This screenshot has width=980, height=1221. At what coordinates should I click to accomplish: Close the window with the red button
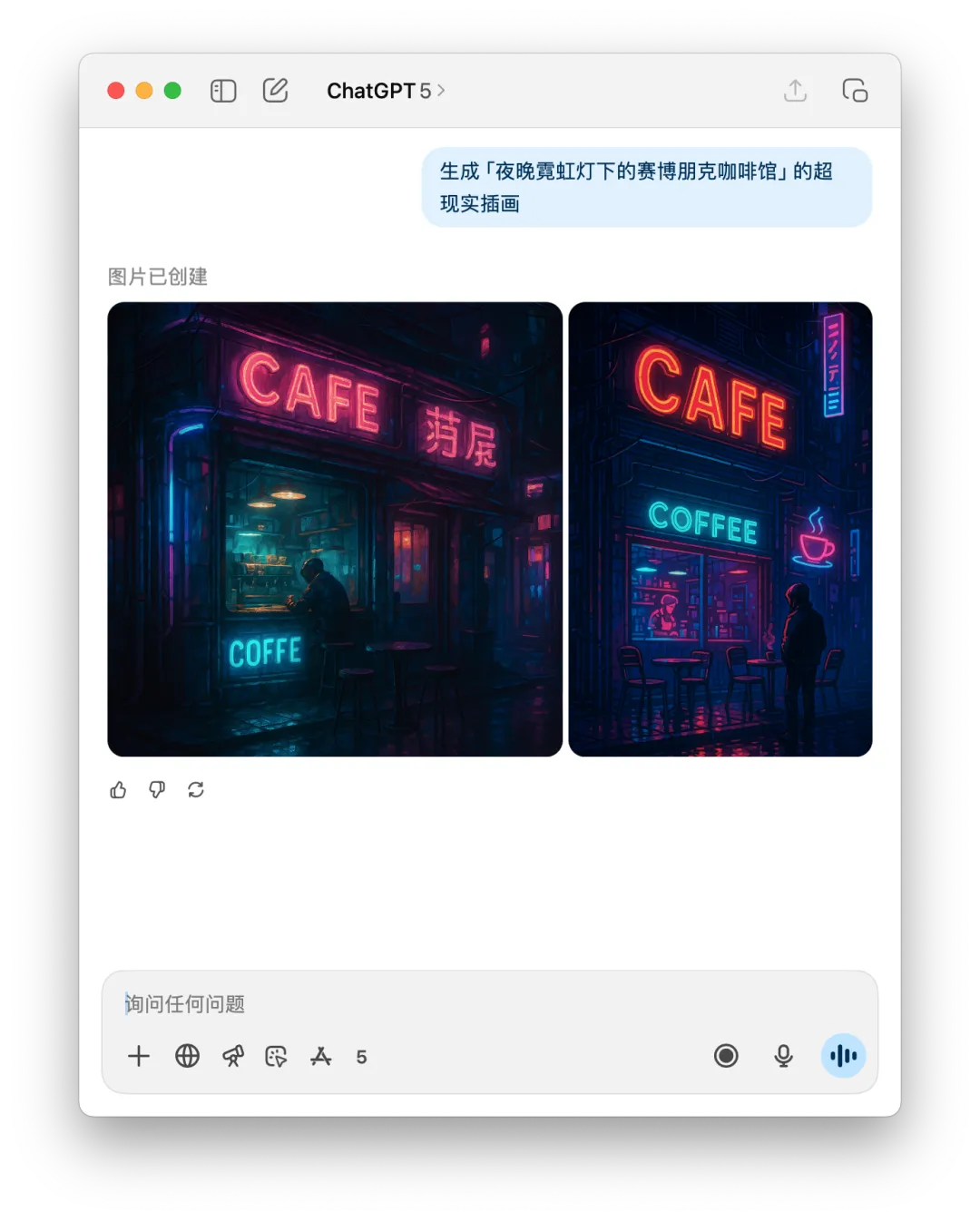click(116, 91)
